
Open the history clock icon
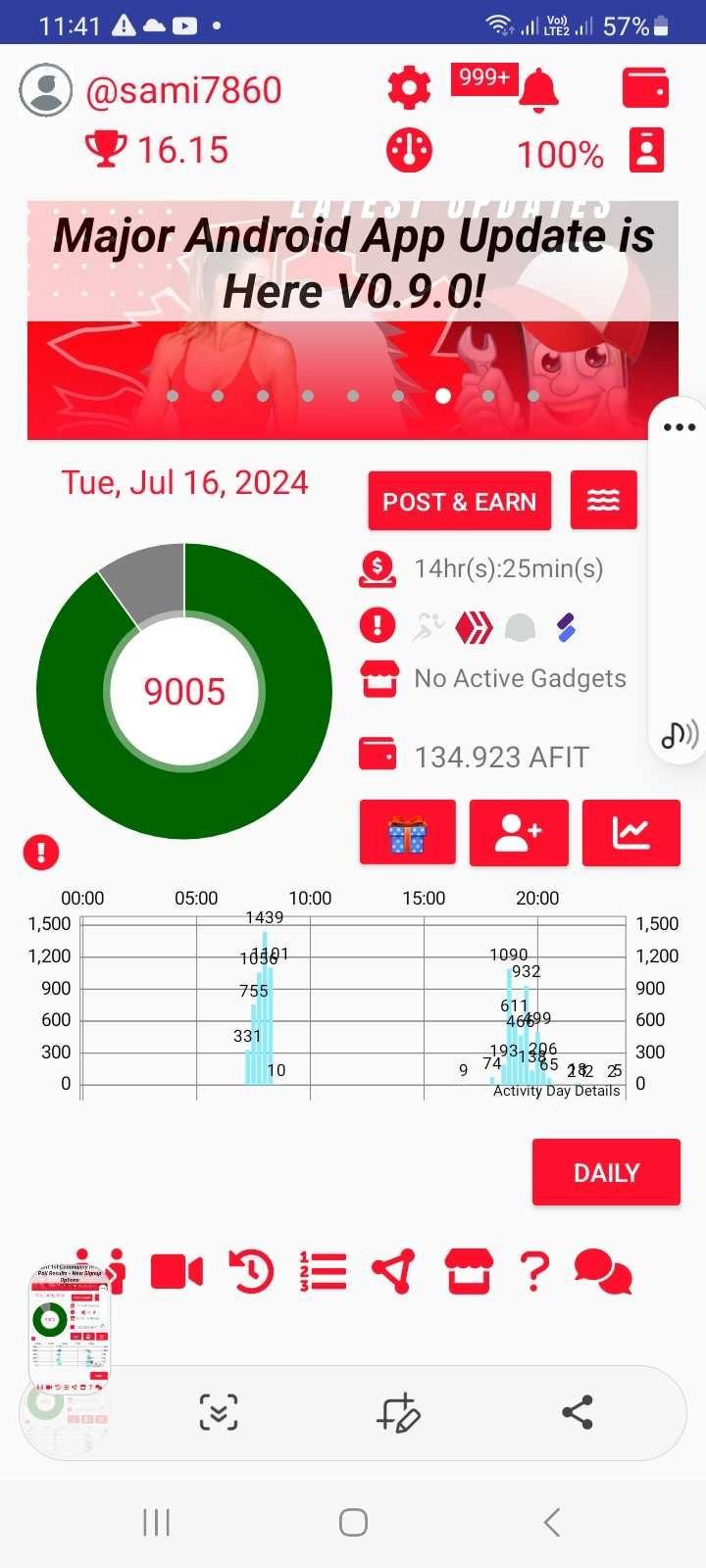coord(251,1272)
